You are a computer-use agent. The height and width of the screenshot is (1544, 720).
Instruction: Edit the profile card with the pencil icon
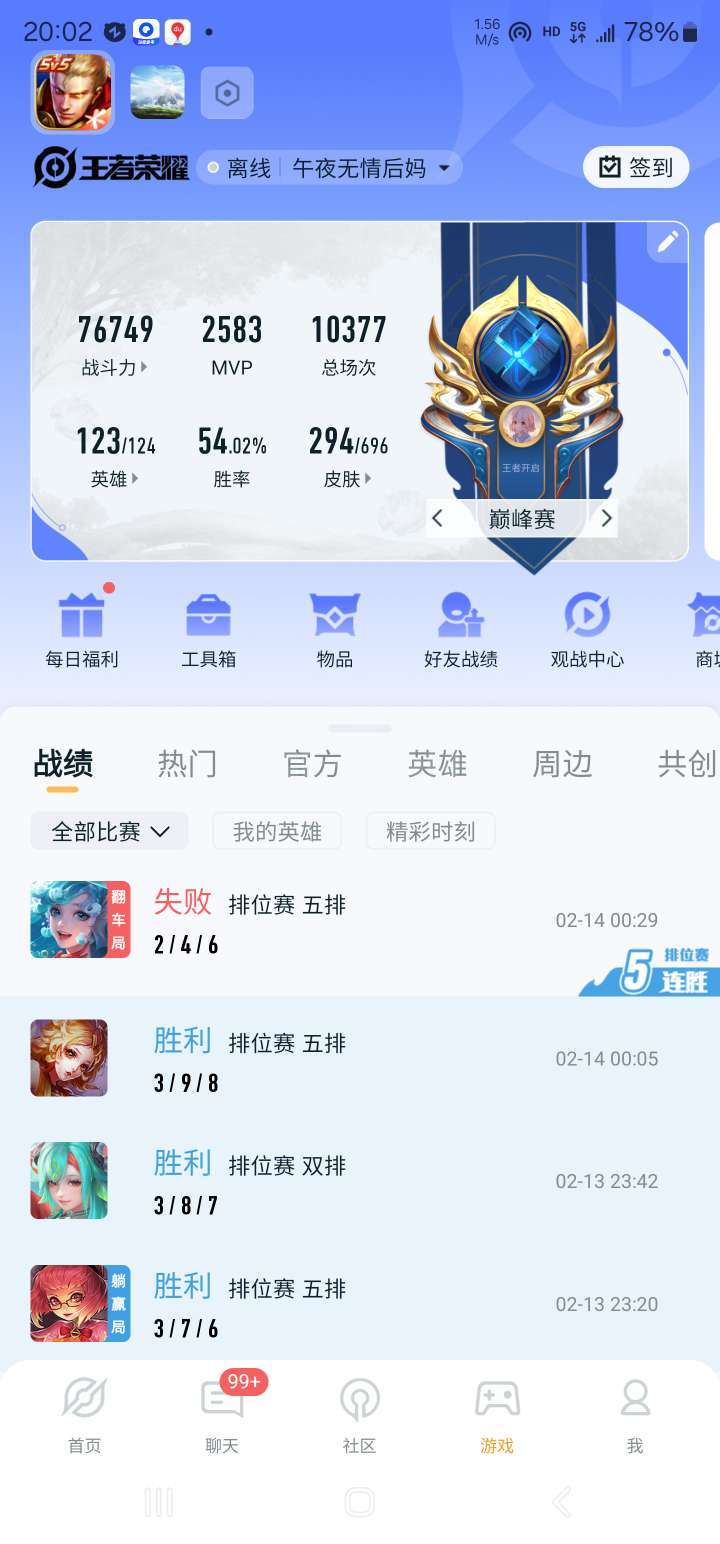pos(667,241)
